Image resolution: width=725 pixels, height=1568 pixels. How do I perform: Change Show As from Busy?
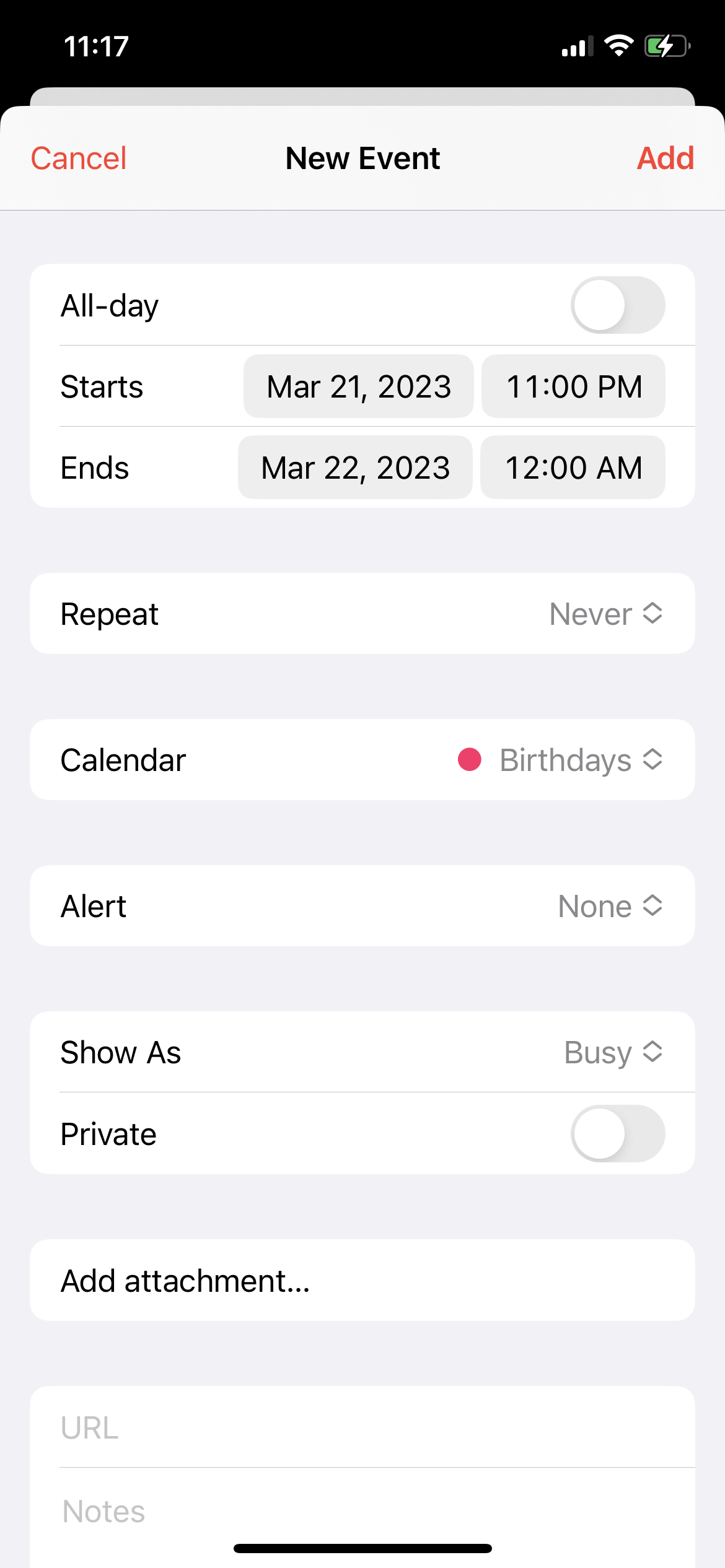[612, 1052]
